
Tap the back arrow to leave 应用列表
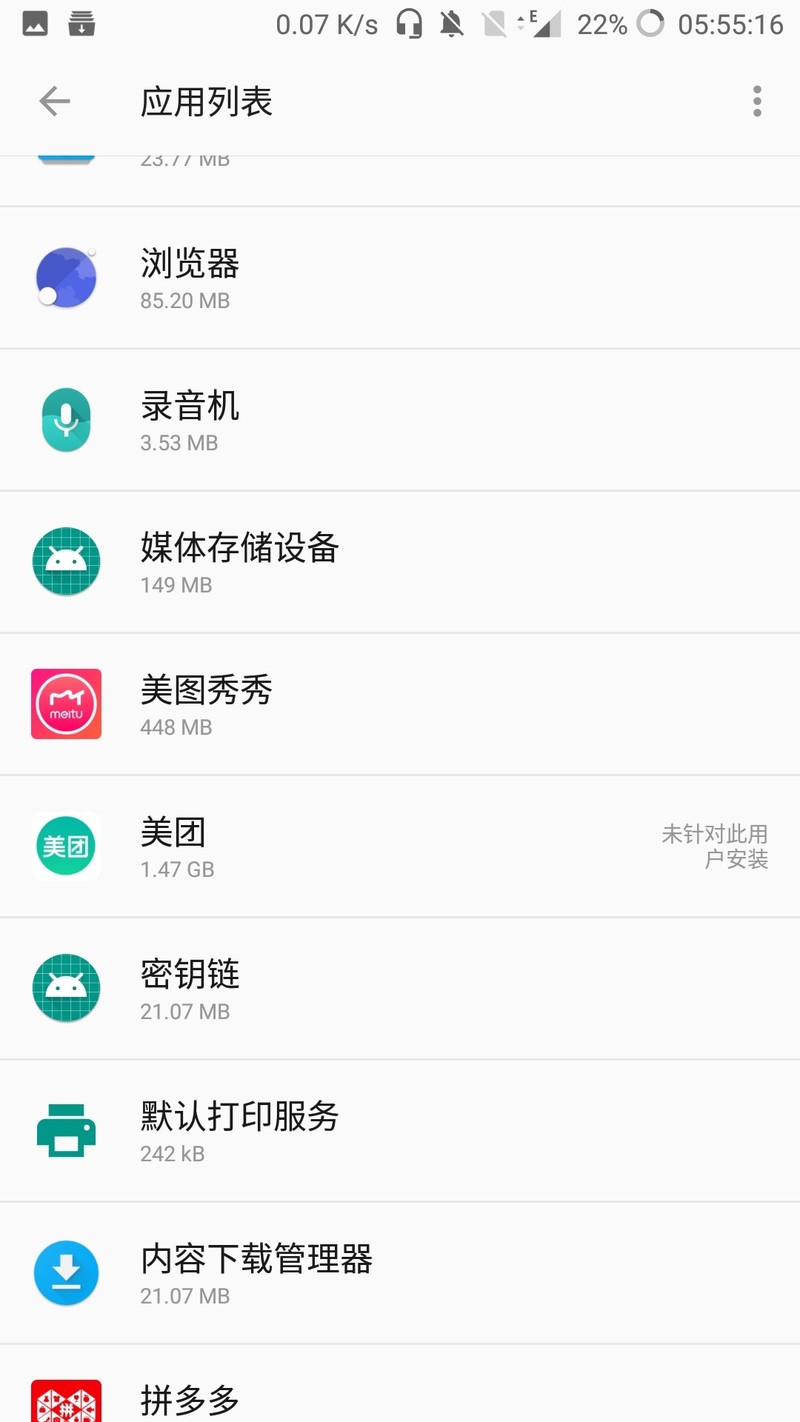(55, 101)
